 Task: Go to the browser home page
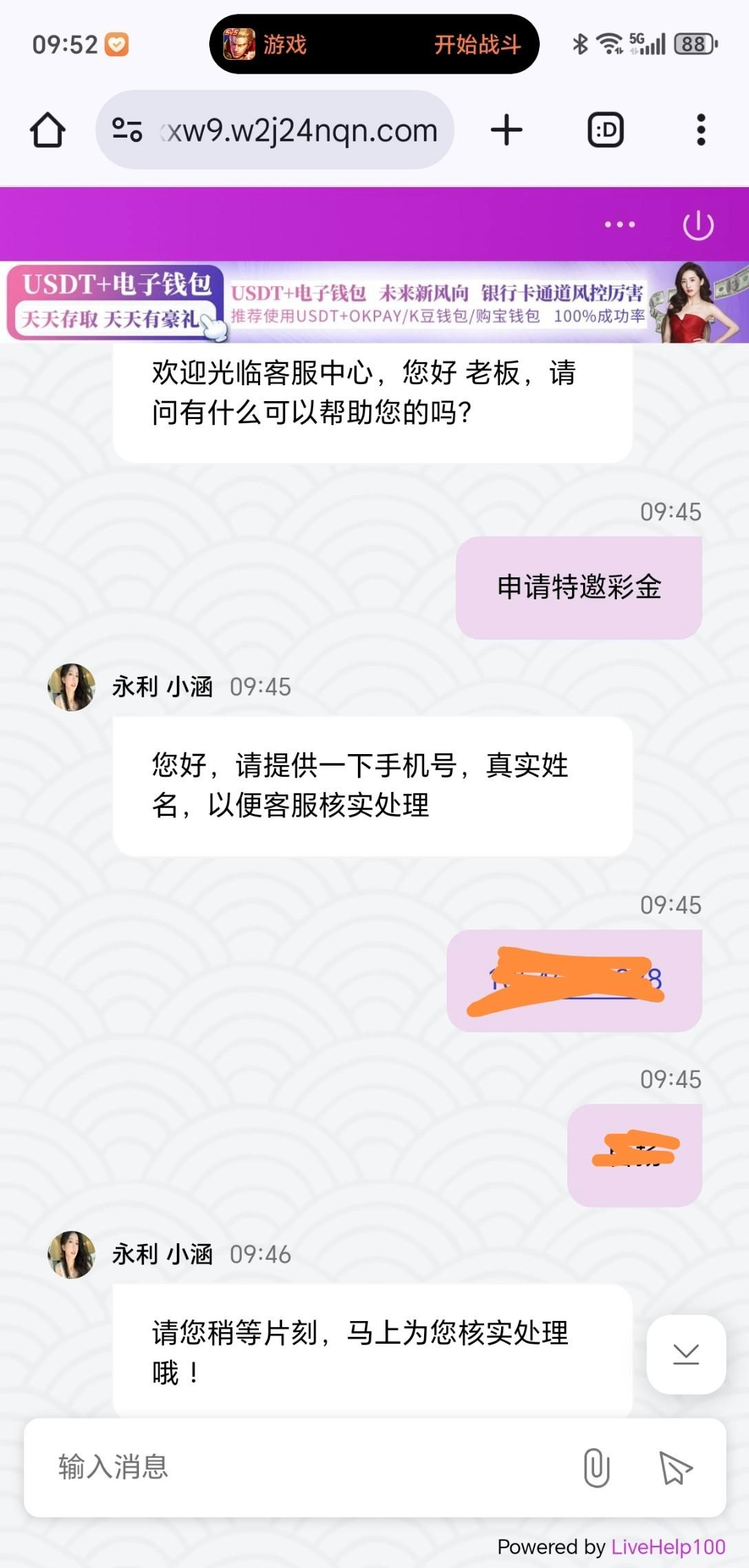(x=48, y=130)
